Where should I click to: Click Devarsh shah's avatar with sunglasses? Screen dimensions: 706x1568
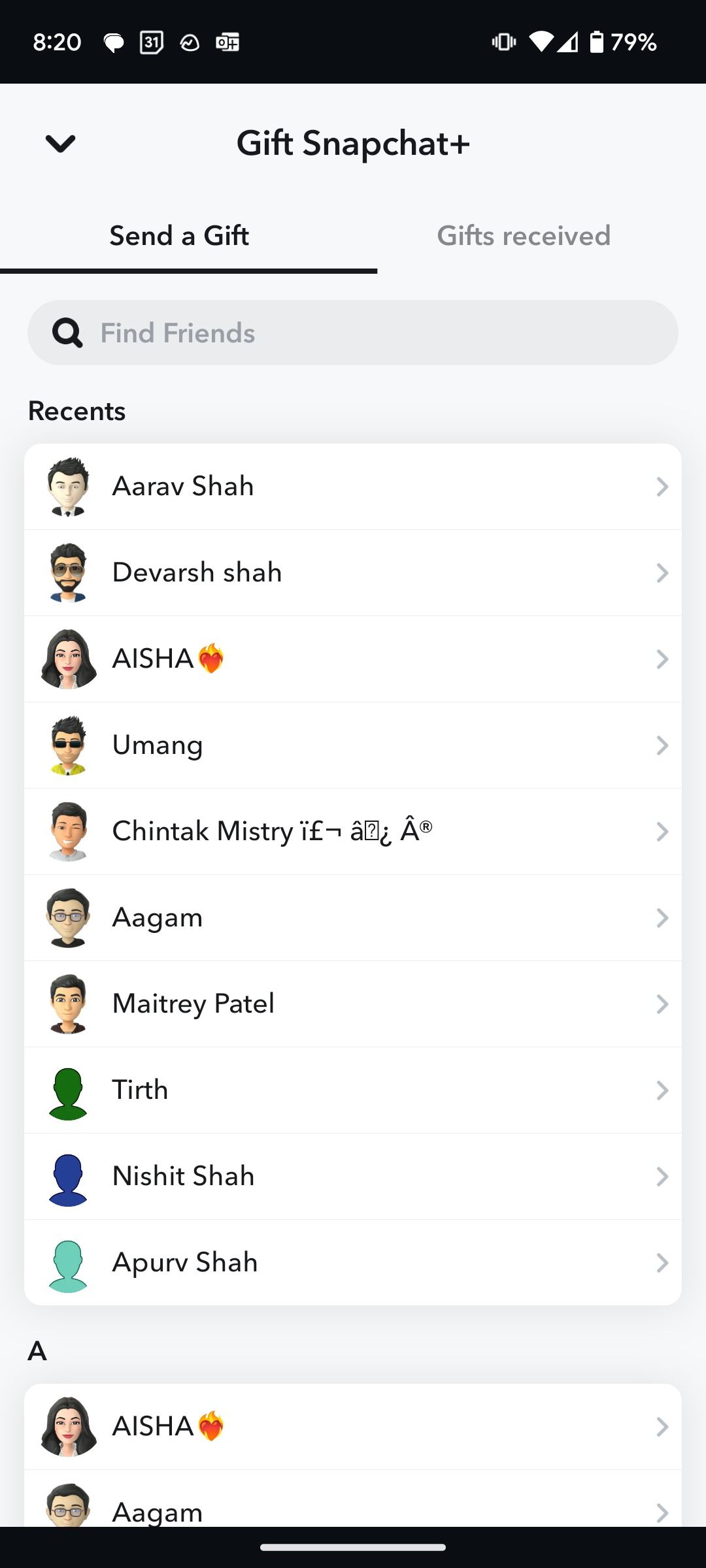point(68,572)
